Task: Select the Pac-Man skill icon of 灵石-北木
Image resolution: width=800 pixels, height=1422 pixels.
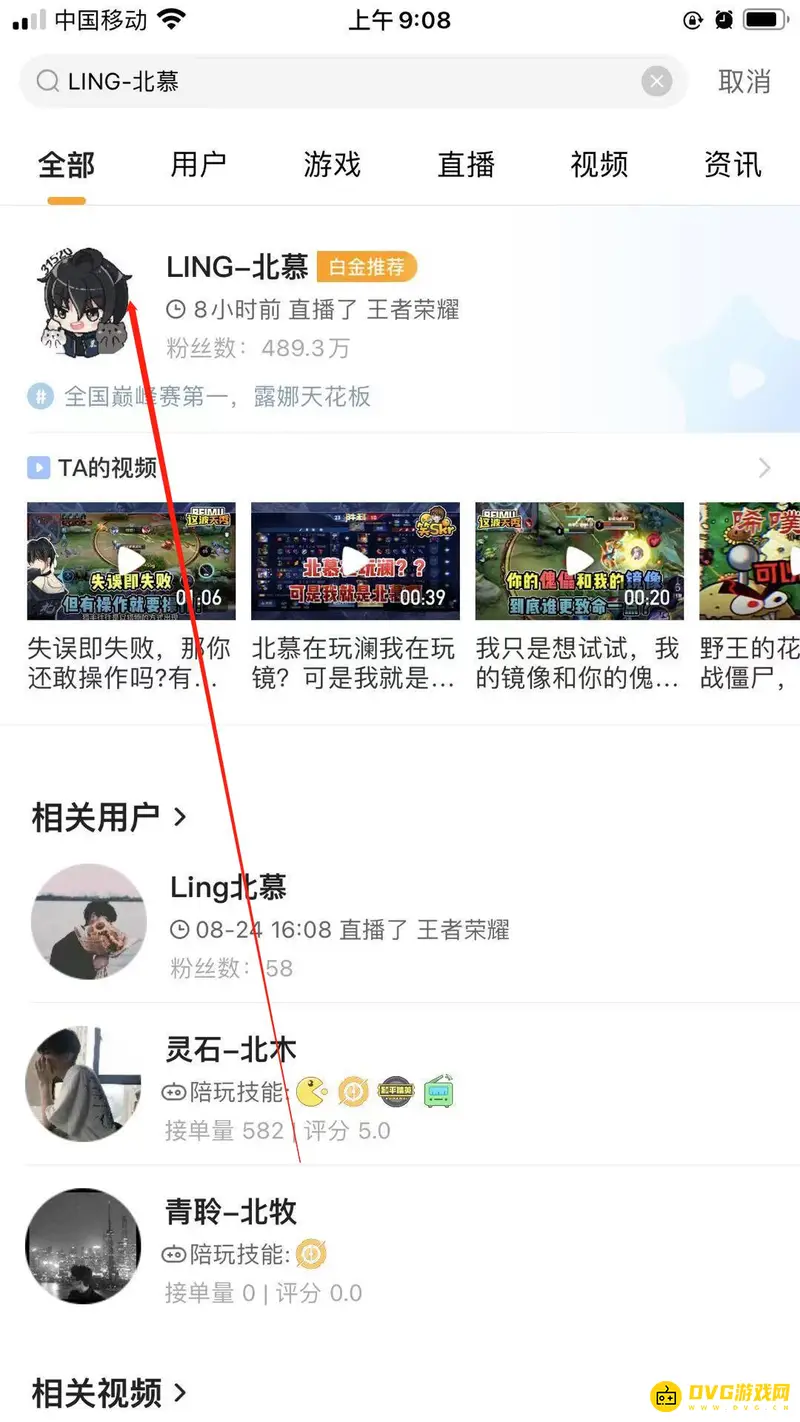Action: click(310, 1092)
